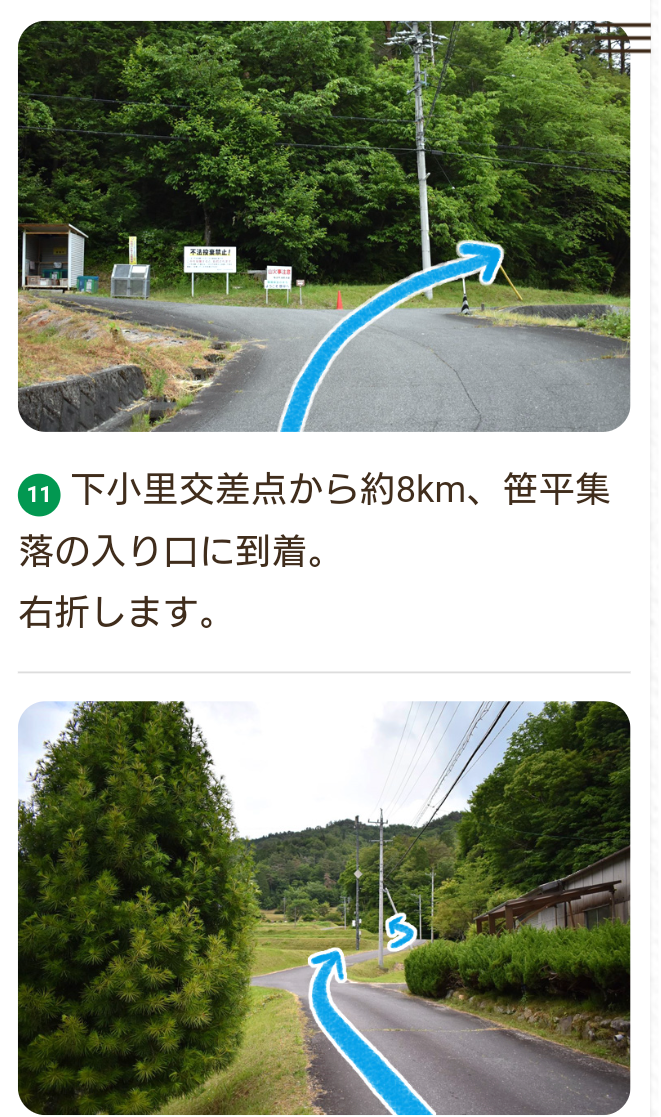Image resolution: width=661 pixels, height=1117 pixels.
Task: Open the hamburger menu
Action: (x=622, y=38)
